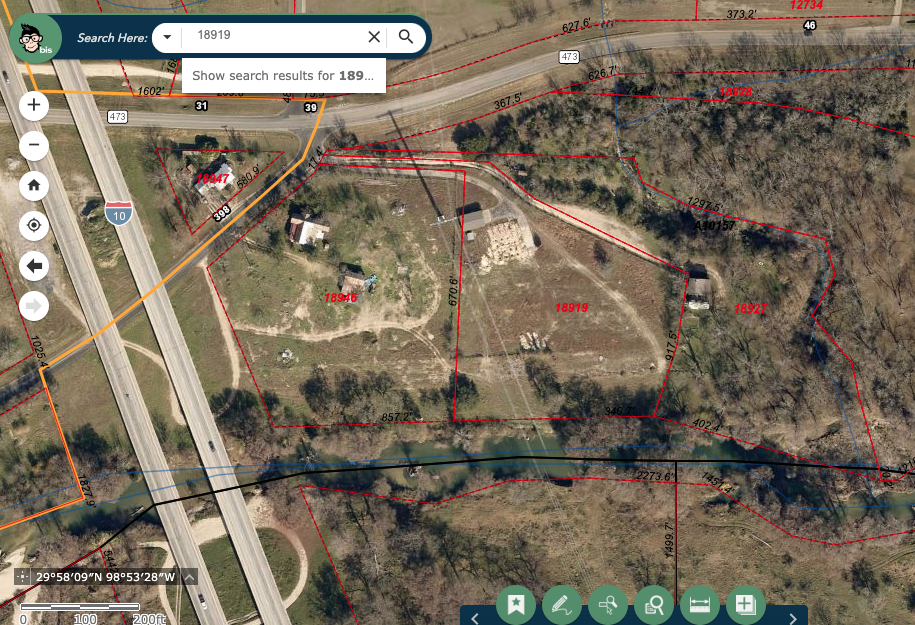Zoom out with the minus button
Viewport: 915px width, 625px height.
[x=34, y=145]
